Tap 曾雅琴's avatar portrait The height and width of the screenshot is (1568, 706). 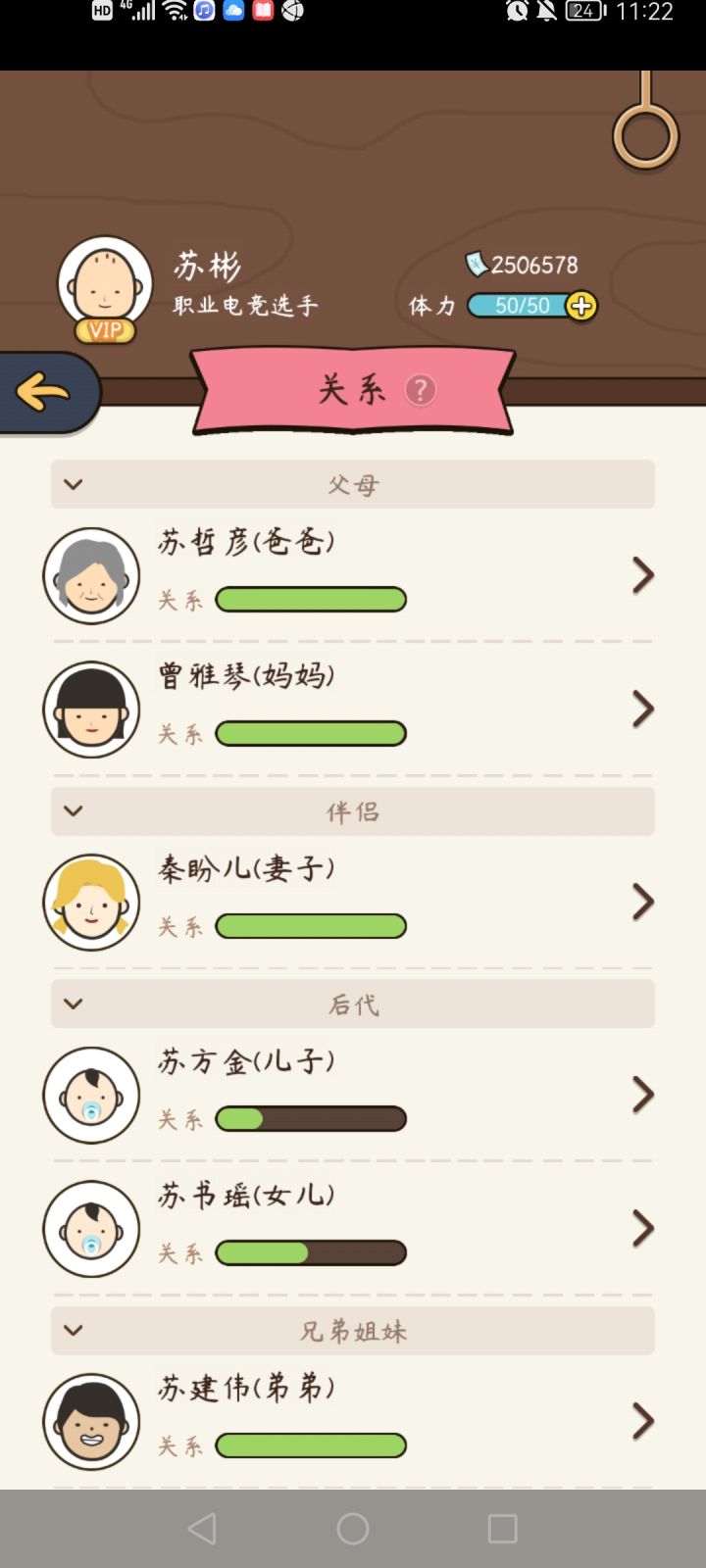pos(91,708)
